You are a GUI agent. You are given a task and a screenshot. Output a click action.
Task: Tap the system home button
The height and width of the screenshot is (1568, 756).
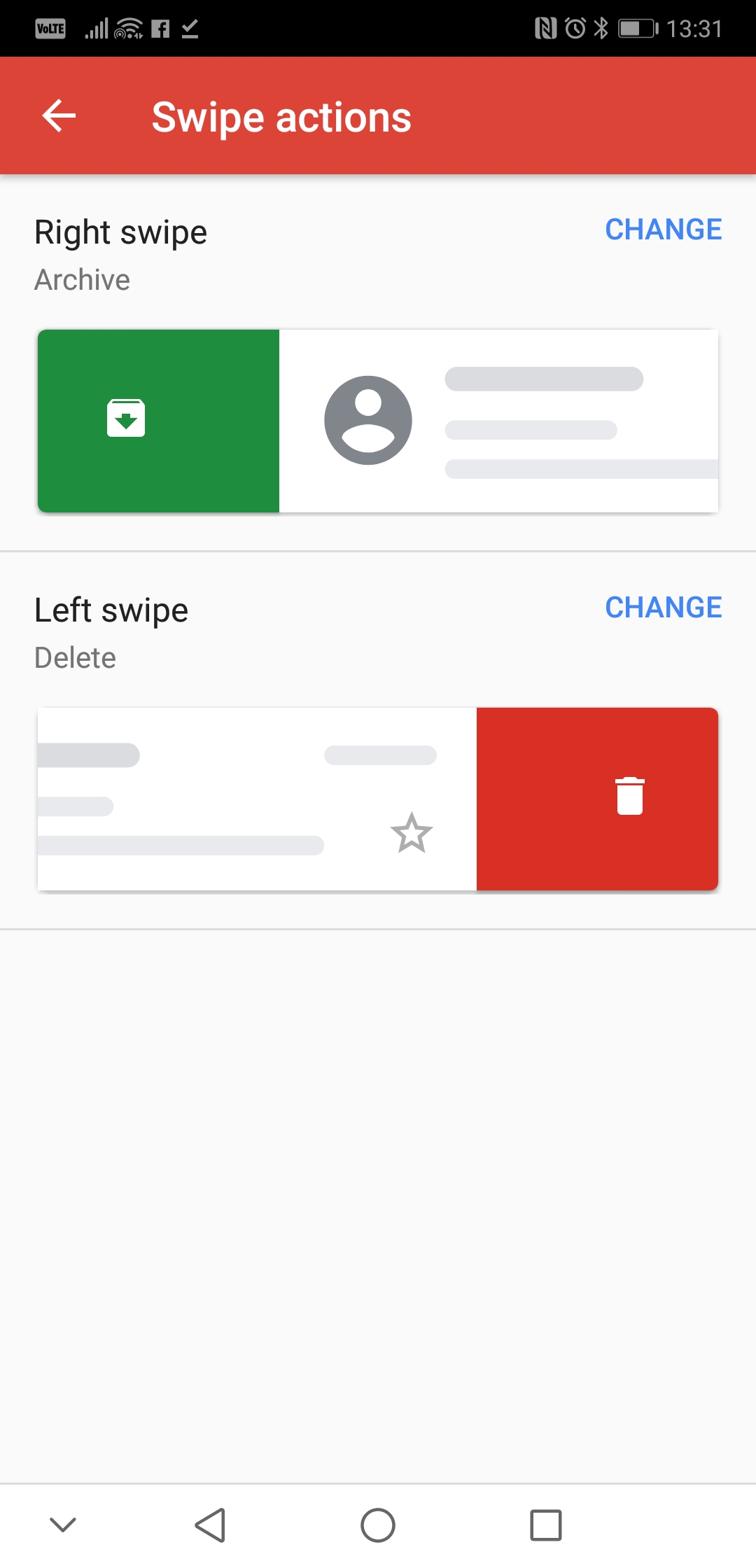(x=378, y=1525)
